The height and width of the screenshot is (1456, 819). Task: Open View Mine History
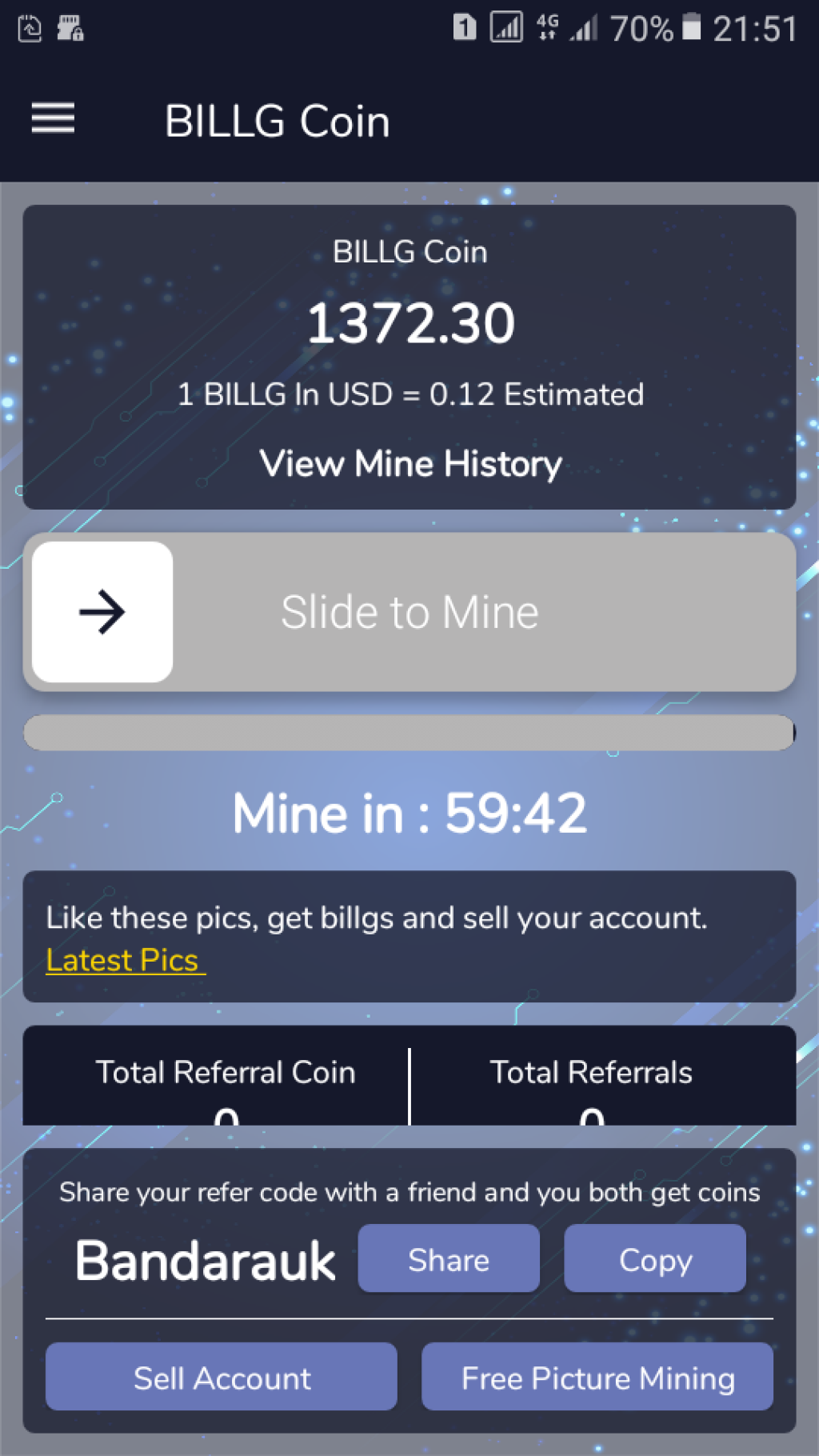[410, 464]
